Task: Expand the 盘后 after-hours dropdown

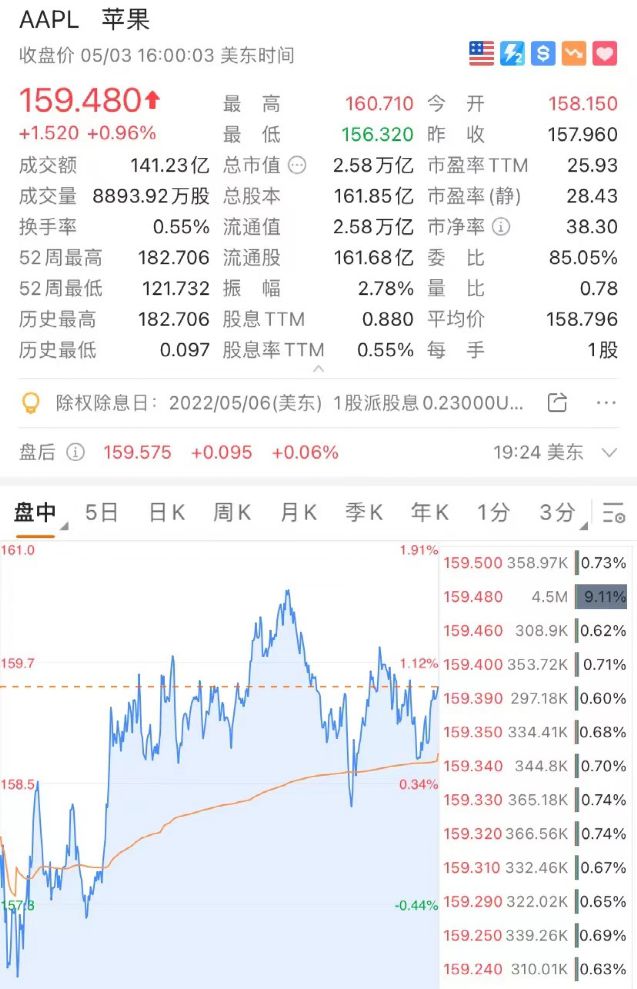Action: (609, 452)
